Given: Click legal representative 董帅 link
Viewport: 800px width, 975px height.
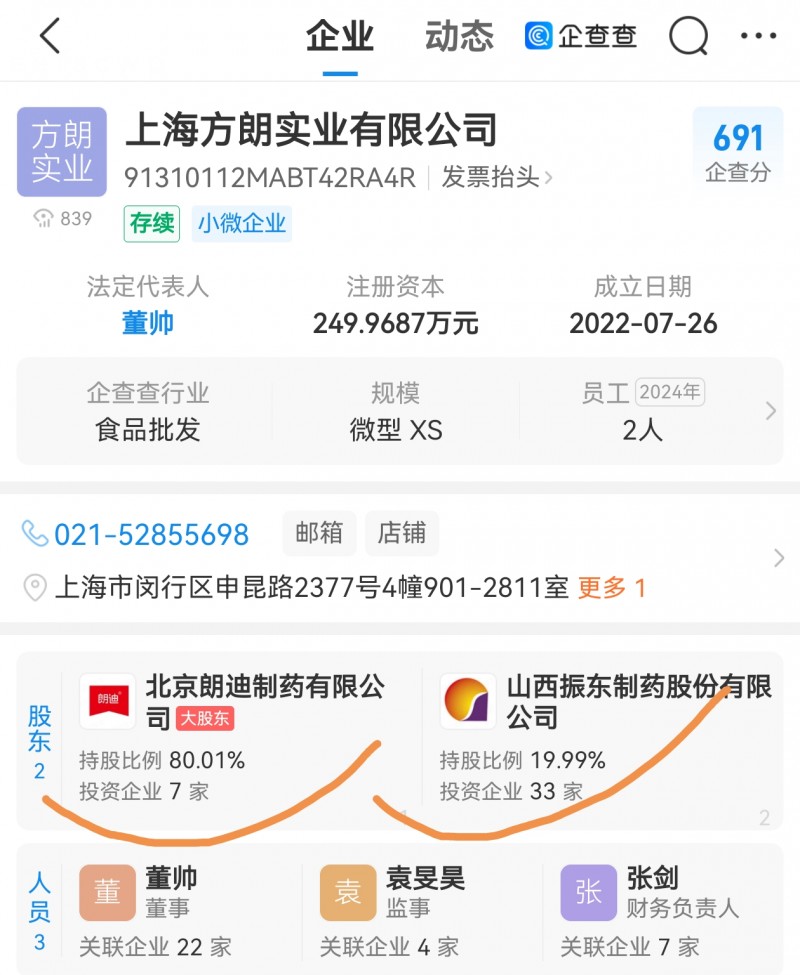Looking at the screenshot, I should click(146, 323).
